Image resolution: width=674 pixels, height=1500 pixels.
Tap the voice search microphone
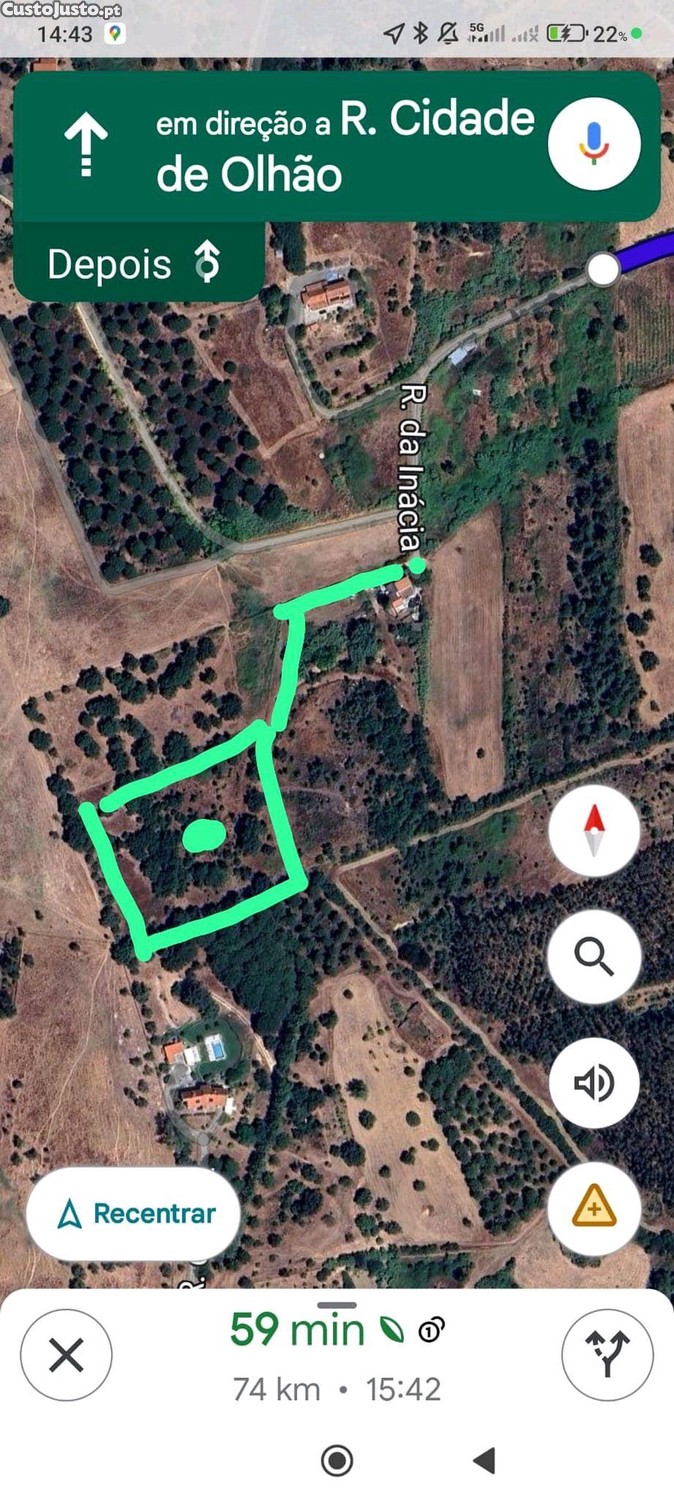(594, 144)
